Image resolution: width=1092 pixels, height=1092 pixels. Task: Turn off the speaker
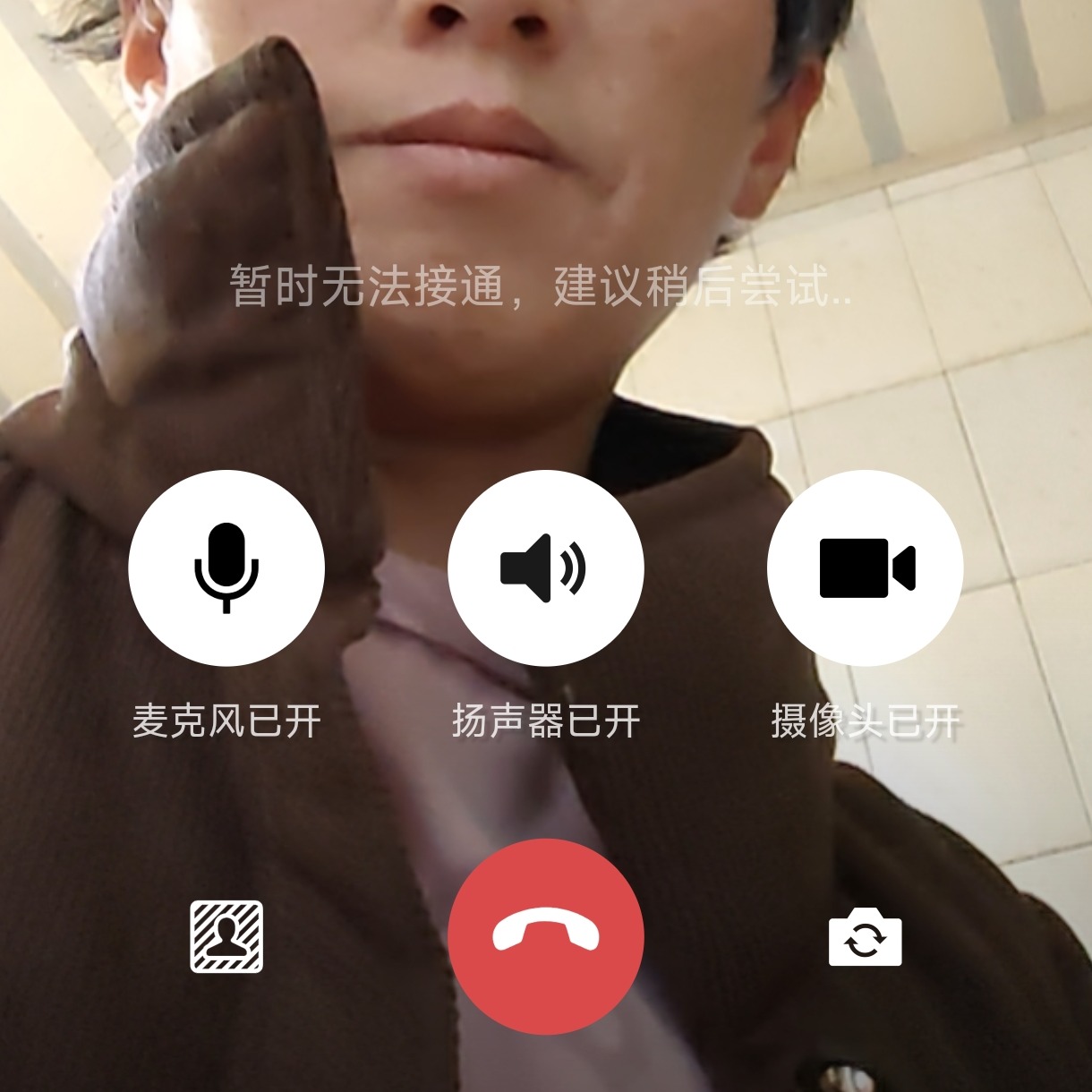coord(545,567)
